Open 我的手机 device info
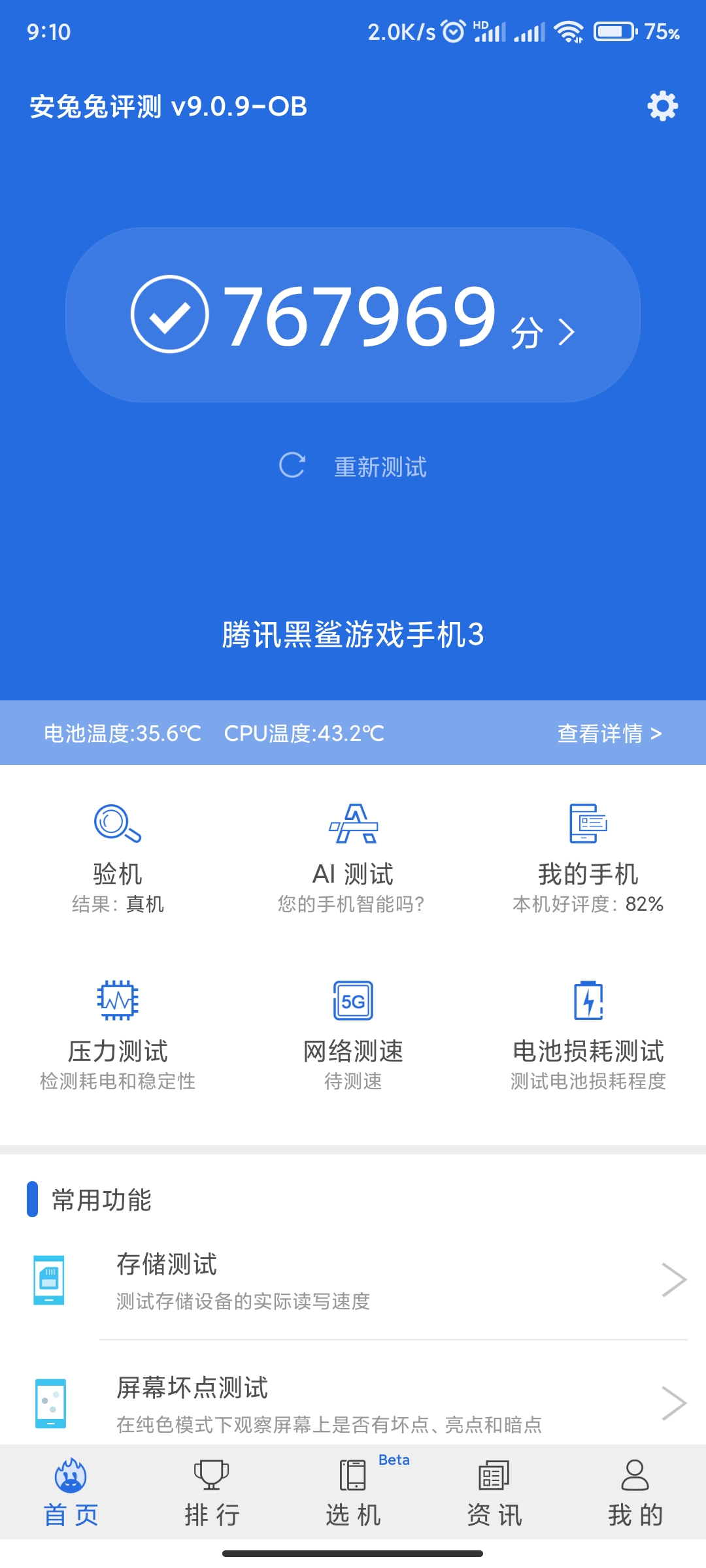This screenshot has width=706, height=1568. tap(588, 857)
